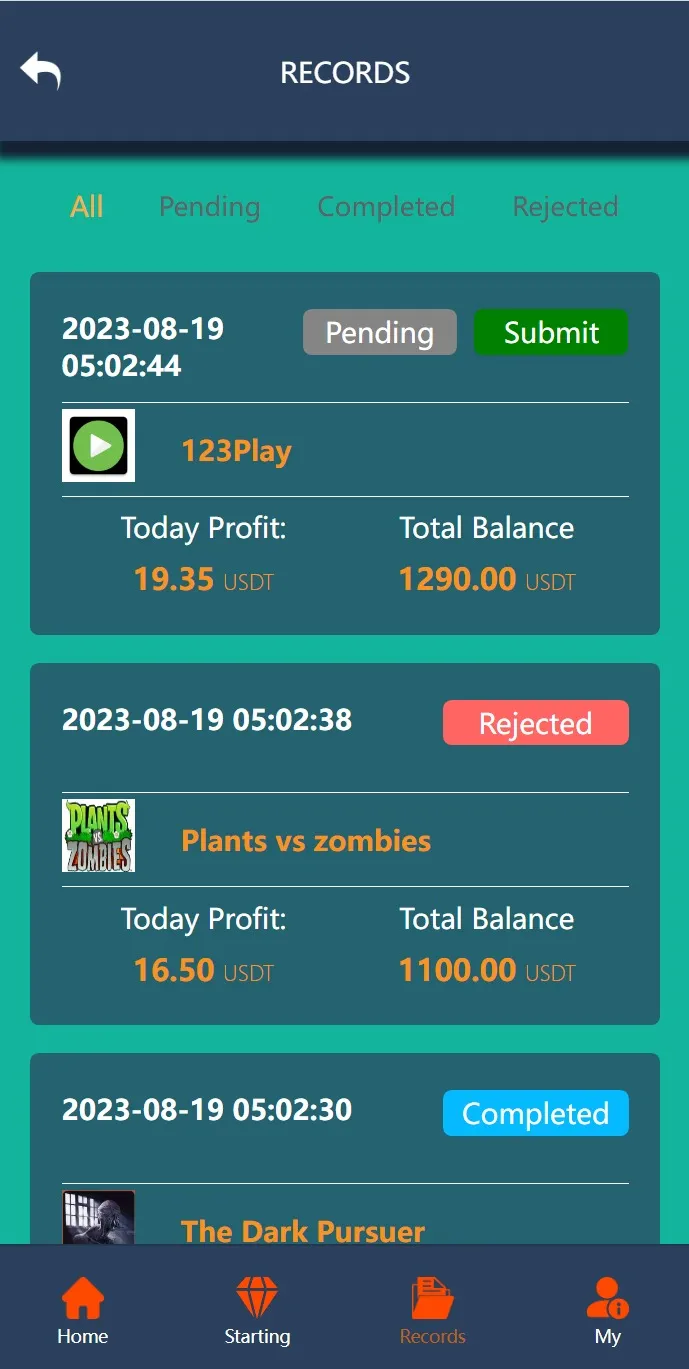Open the Plants vs zombies record card
This screenshot has height=1369, width=689.
pyautogui.click(x=345, y=844)
